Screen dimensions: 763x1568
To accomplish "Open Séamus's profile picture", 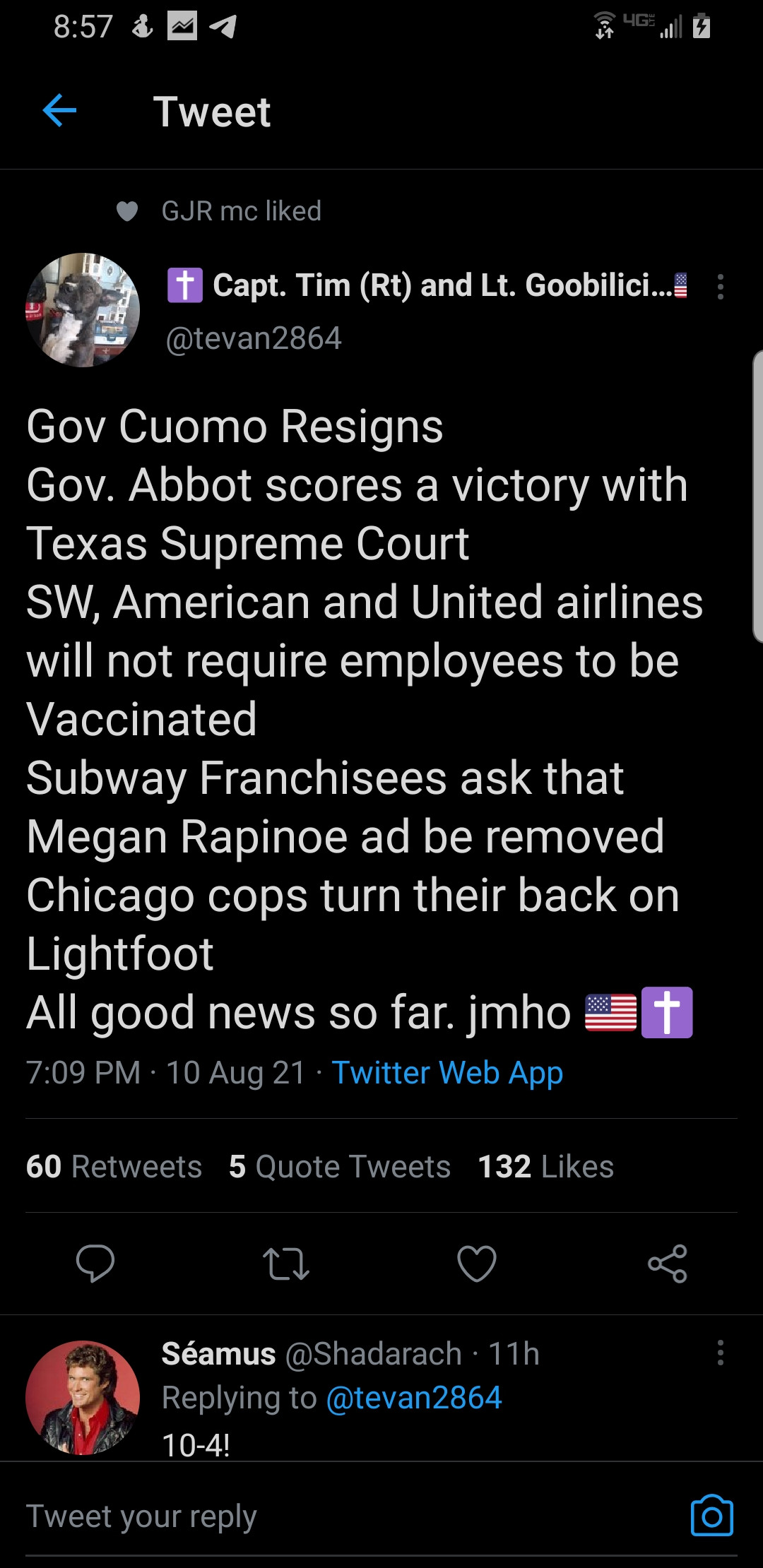I will click(x=83, y=1397).
